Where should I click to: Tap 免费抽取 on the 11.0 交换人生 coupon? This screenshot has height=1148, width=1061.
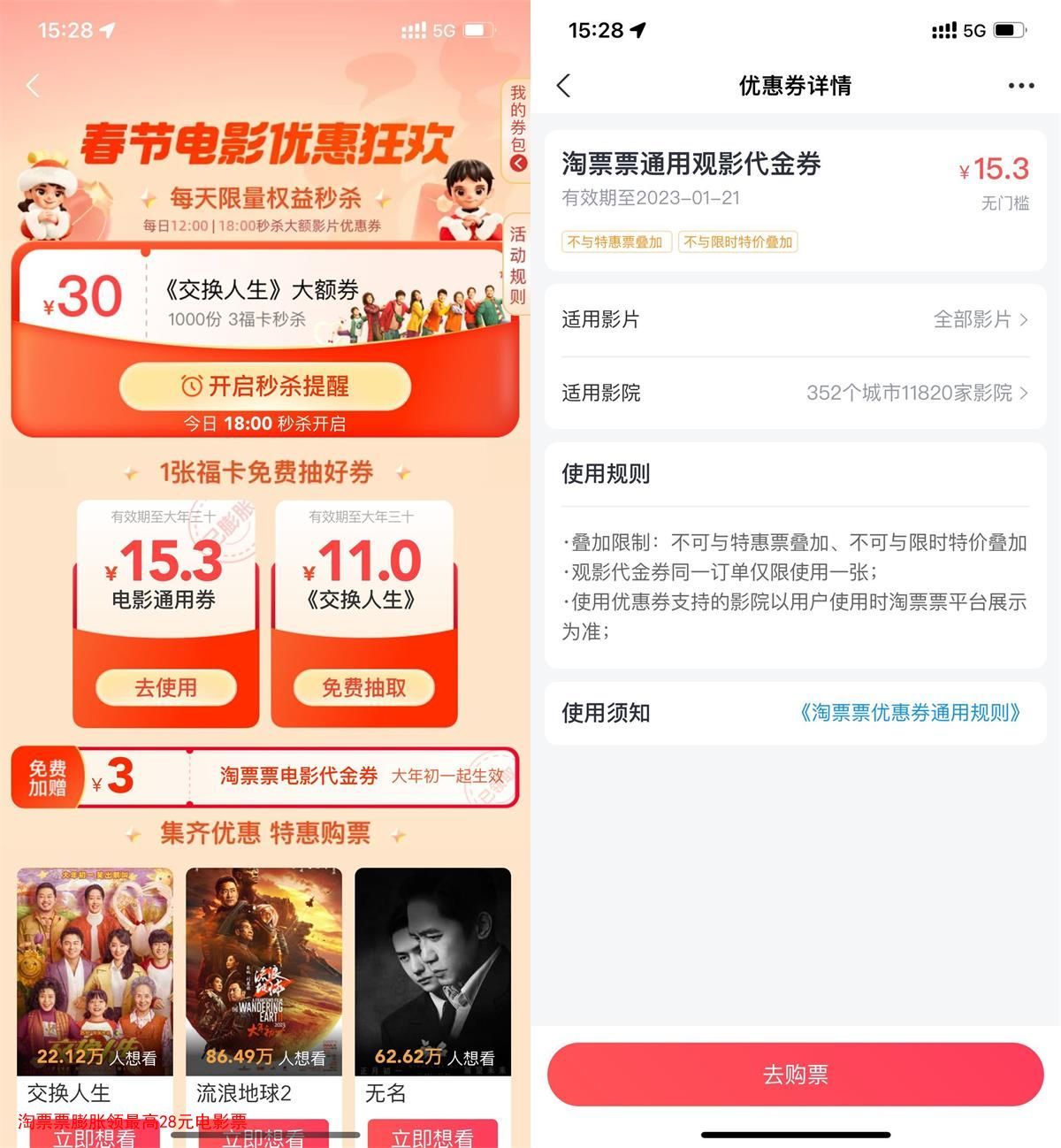click(x=363, y=687)
